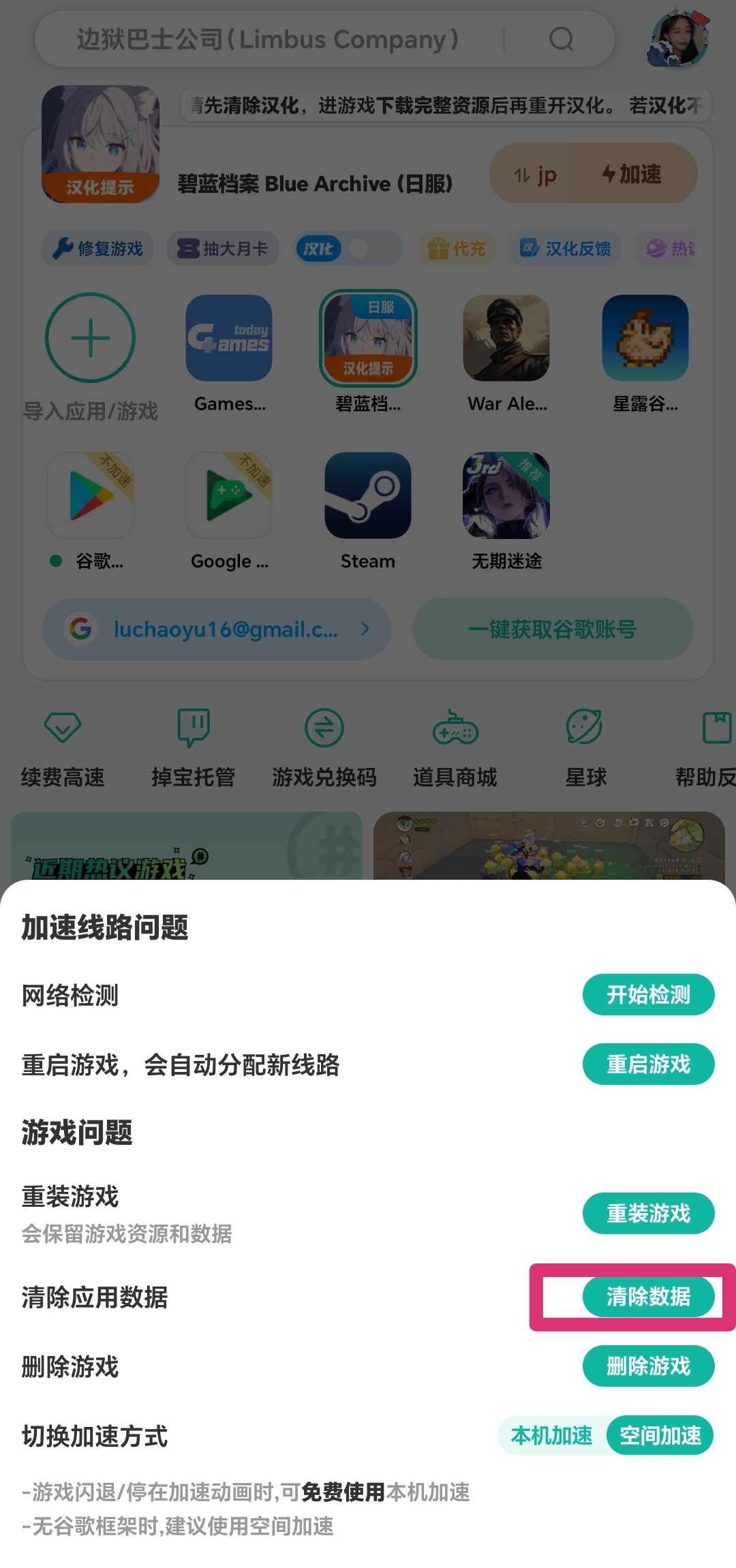Select 空间加速 acceleration mode
This screenshot has width=736, height=1568.
click(x=660, y=1436)
